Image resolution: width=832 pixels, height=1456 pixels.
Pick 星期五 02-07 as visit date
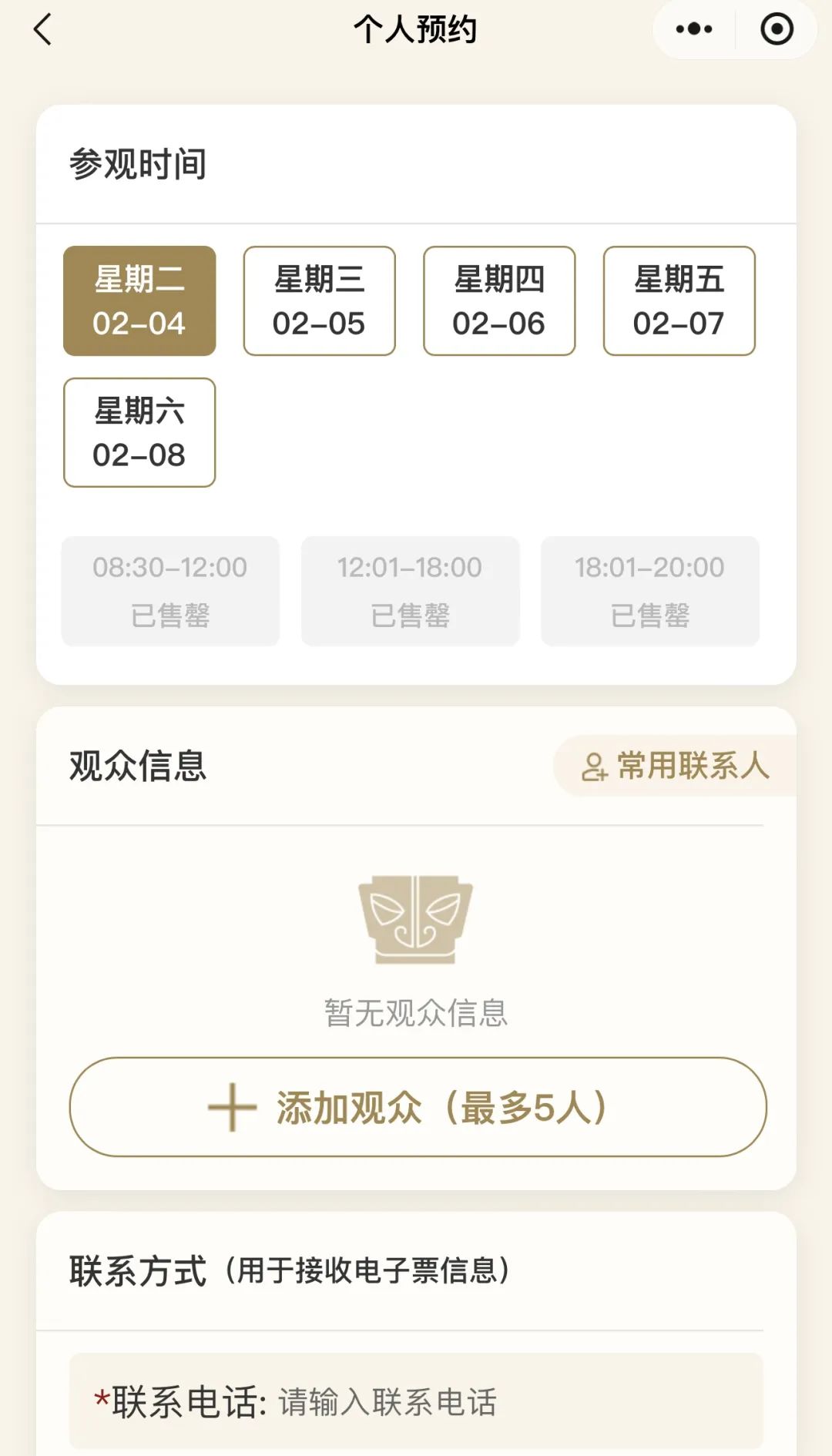pos(679,301)
